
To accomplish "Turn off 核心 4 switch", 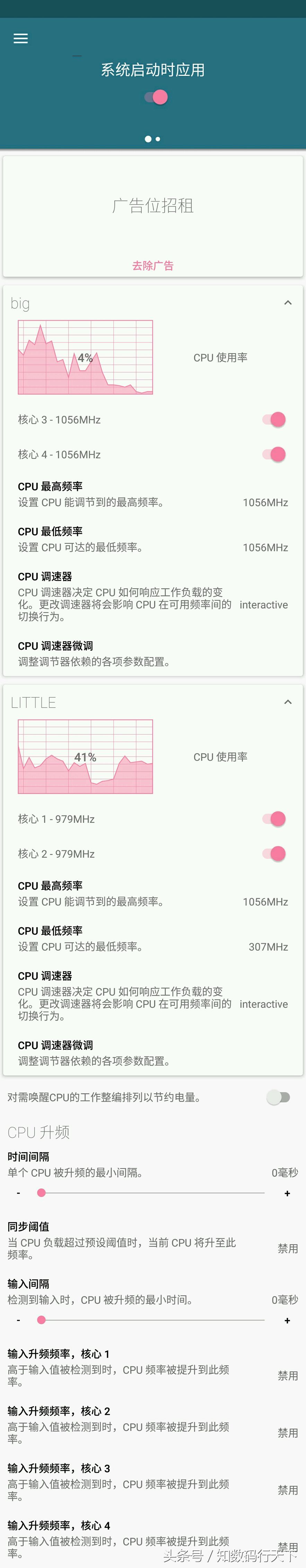I will [x=274, y=454].
